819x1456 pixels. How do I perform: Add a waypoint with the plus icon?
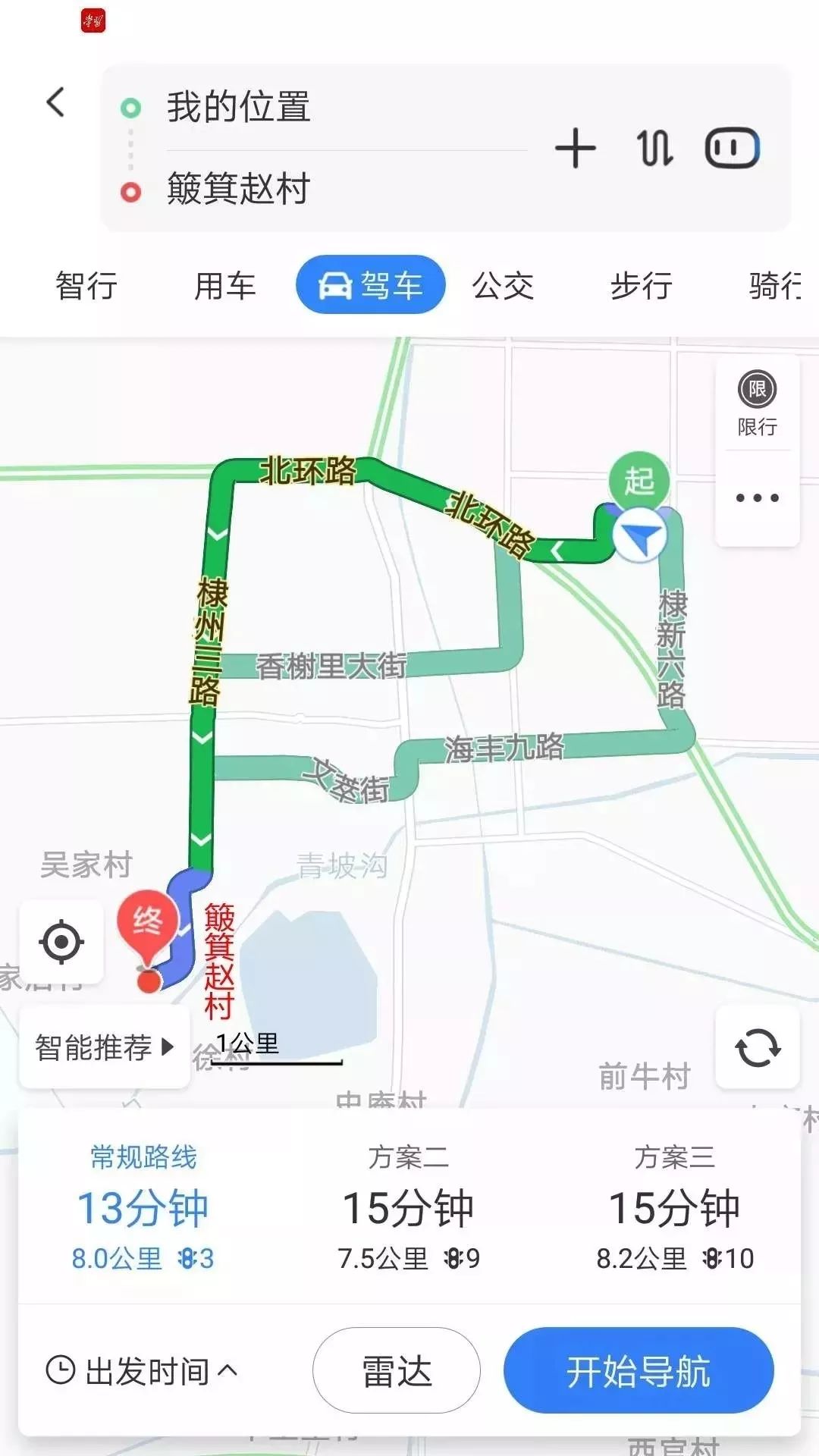point(575,148)
